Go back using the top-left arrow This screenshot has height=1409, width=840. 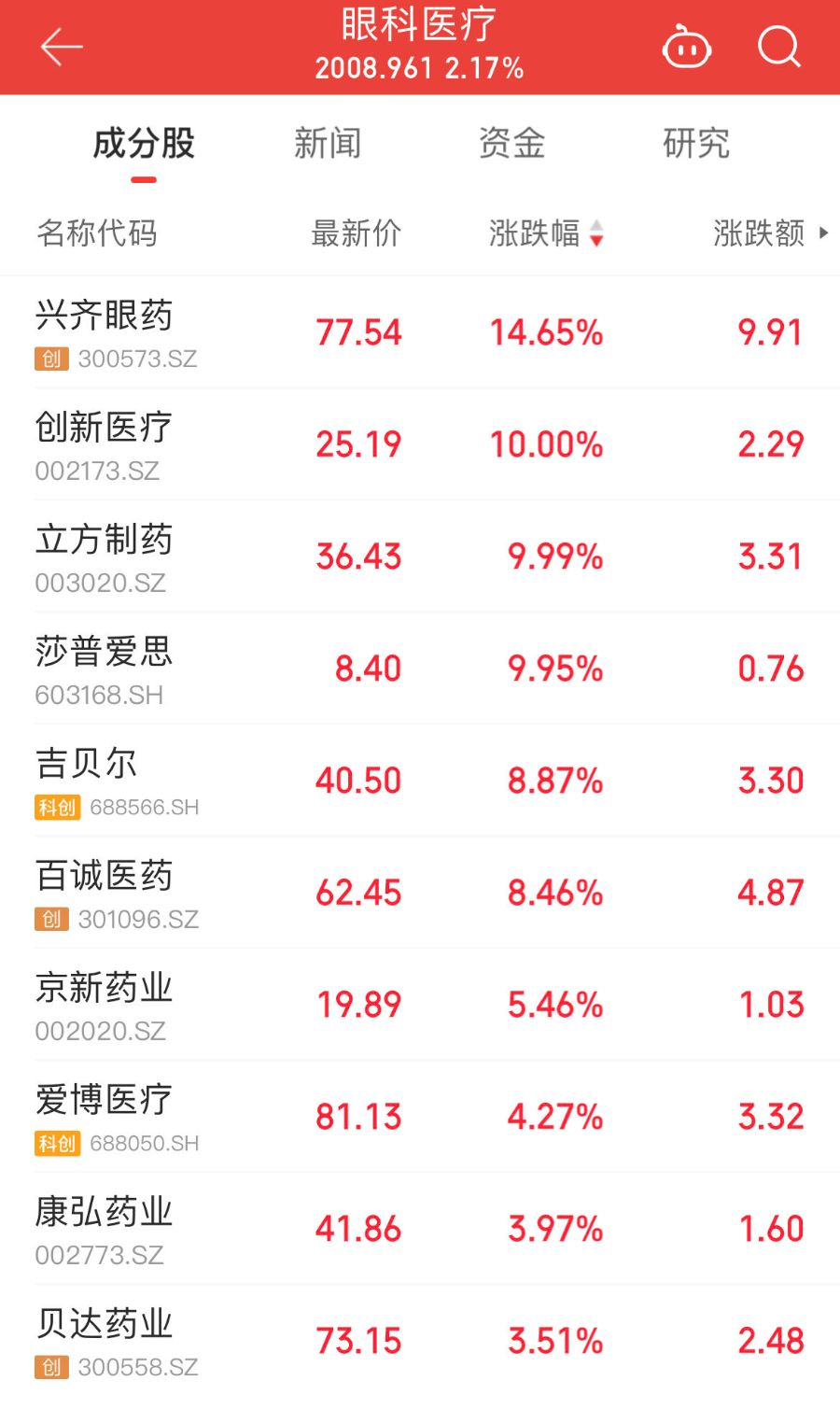62,47
